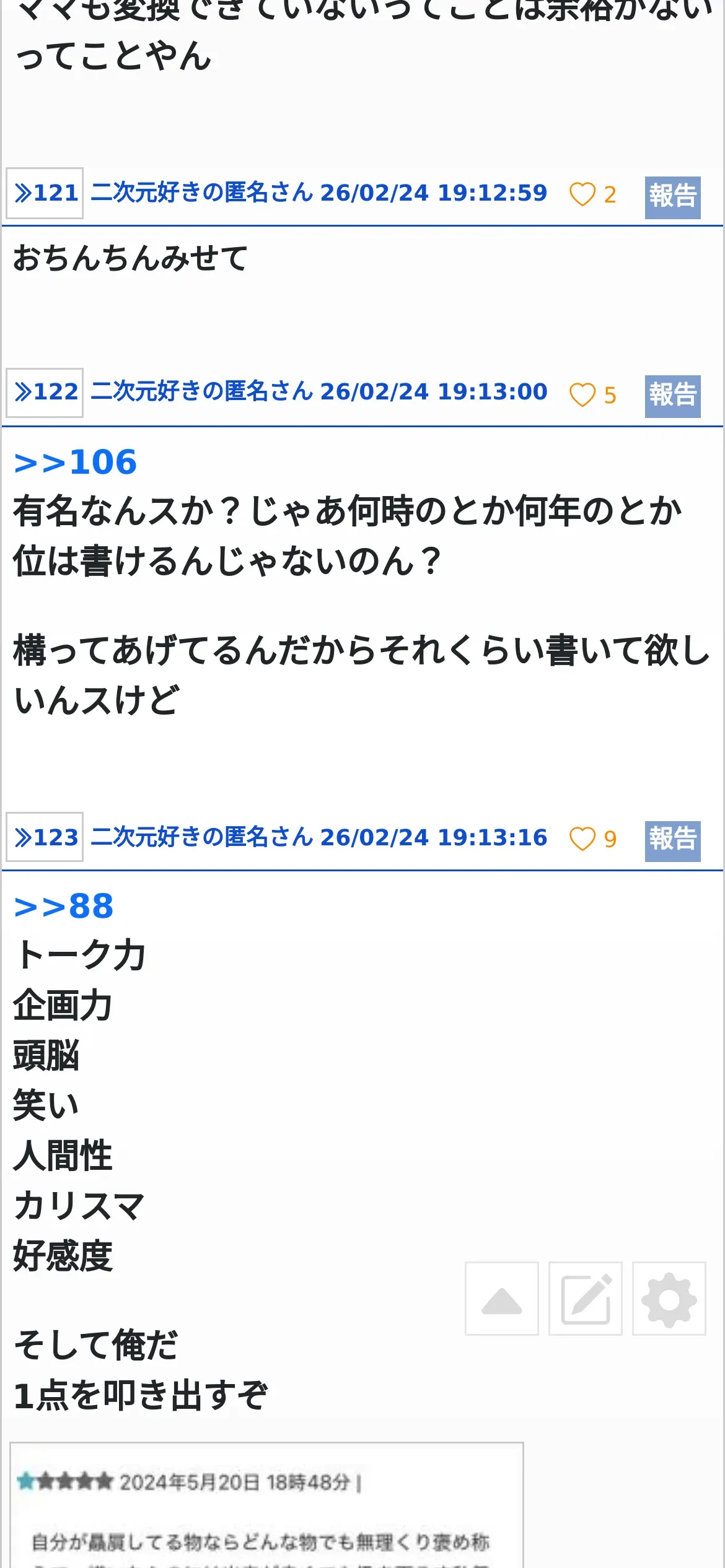
Task: Open the quoted reply link >>106
Action: [75, 463]
